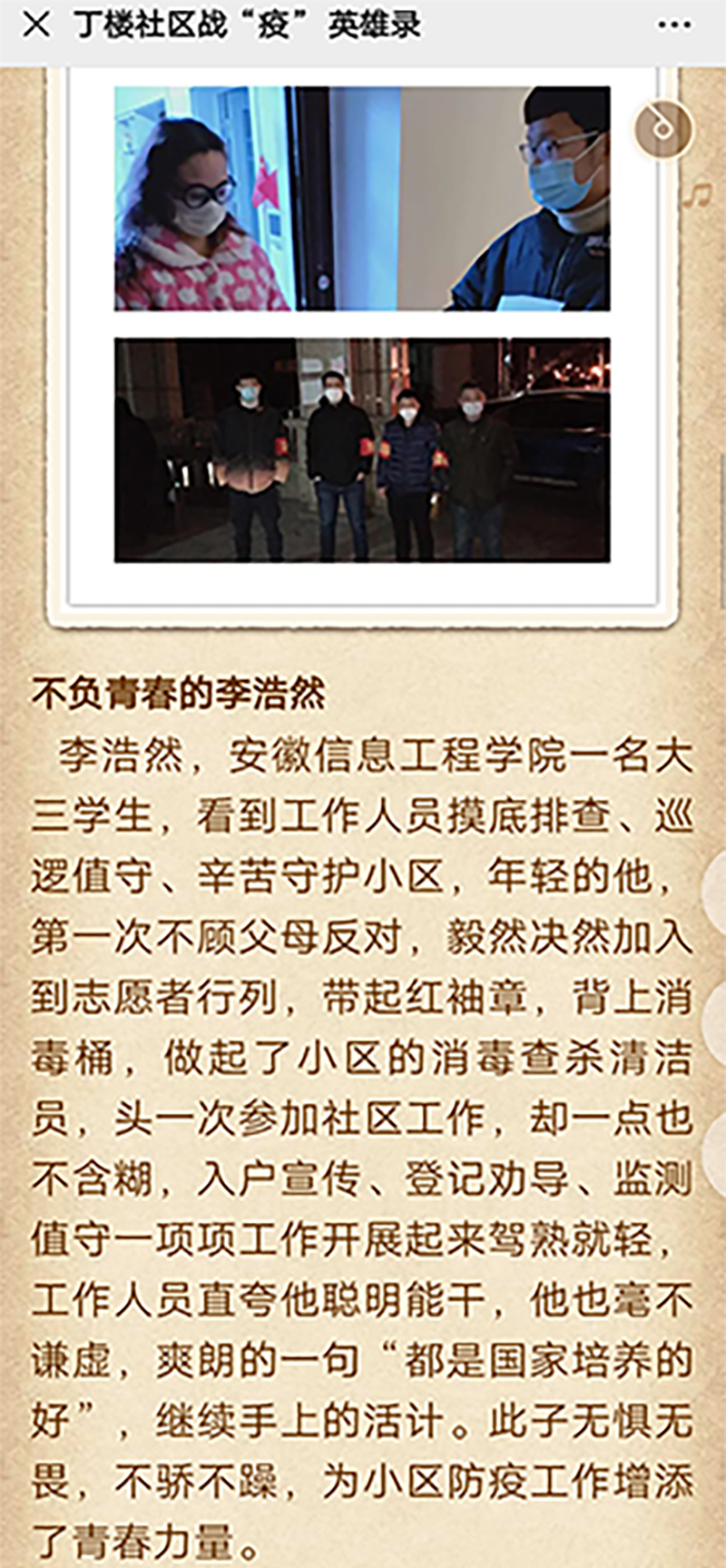Toggle the background music icon

coord(663,129)
